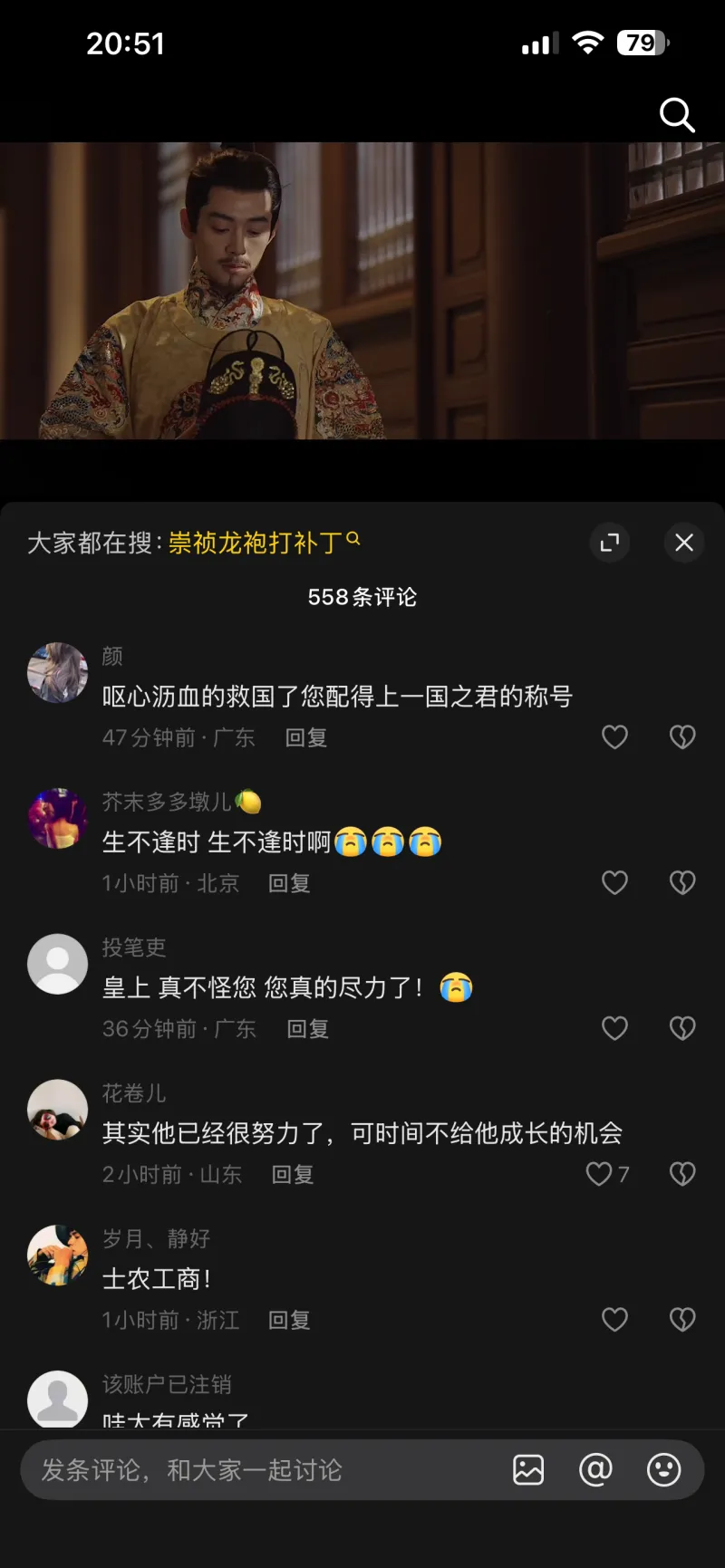The width and height of the screenshot is (725, 1568).
Task: Mention someone with the @ icon
Action: (595, 1470)
